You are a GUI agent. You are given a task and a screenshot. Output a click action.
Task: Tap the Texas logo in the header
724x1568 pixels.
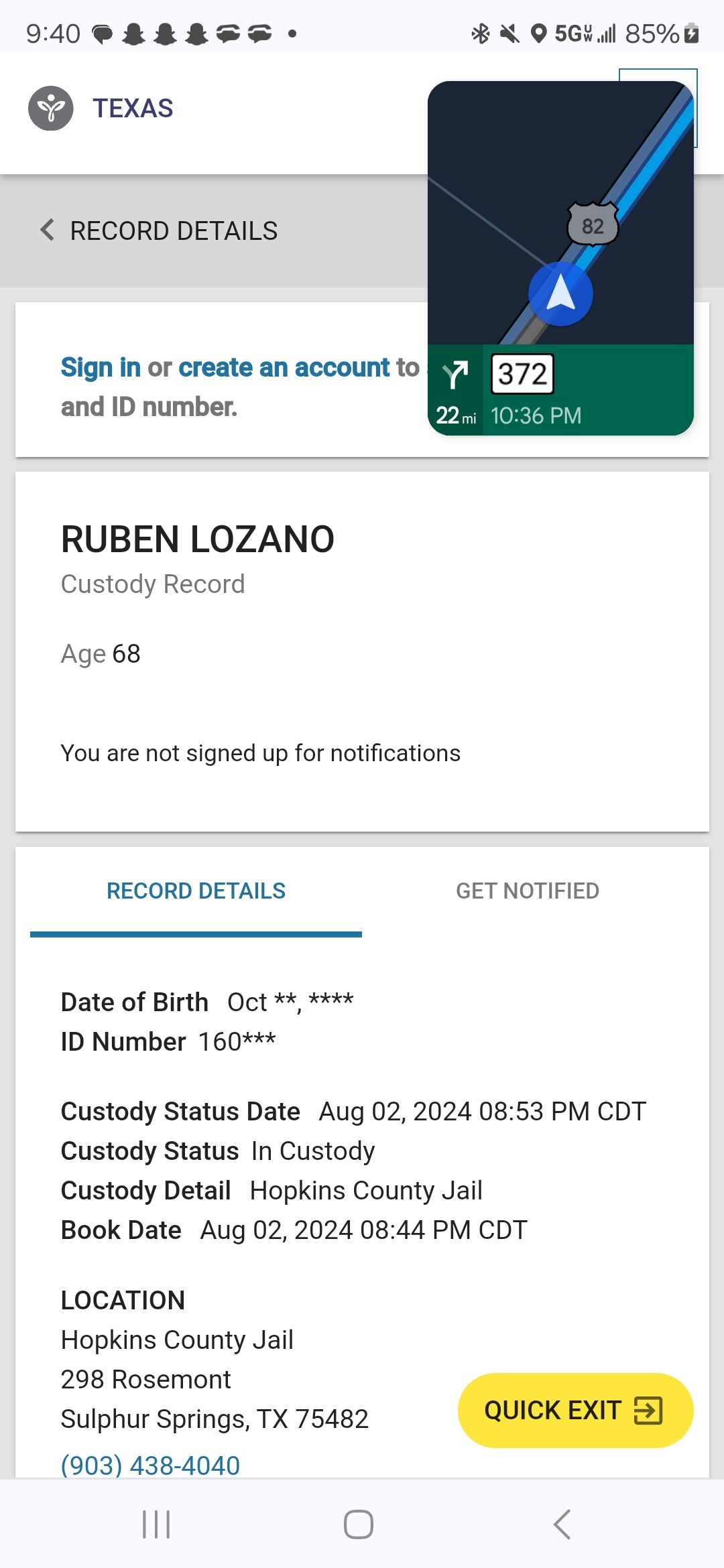click(51, 108)
